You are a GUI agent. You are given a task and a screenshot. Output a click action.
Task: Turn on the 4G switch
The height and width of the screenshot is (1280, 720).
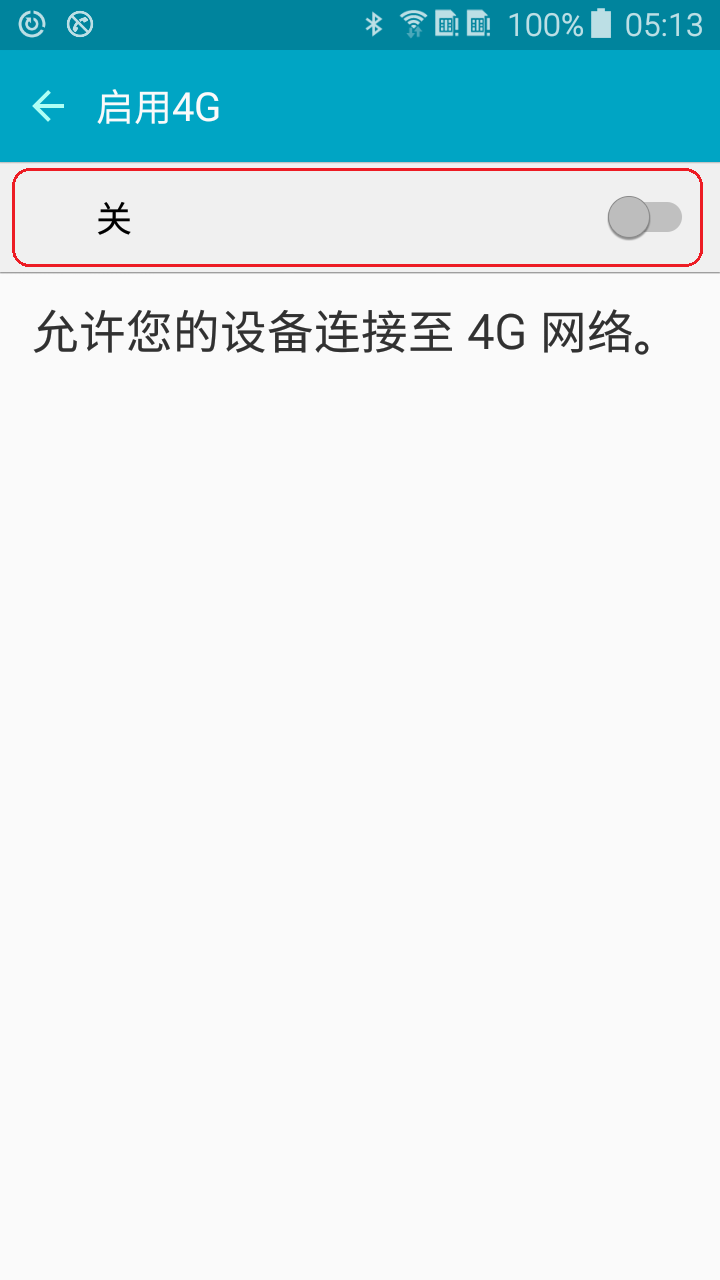click(645, 218)
